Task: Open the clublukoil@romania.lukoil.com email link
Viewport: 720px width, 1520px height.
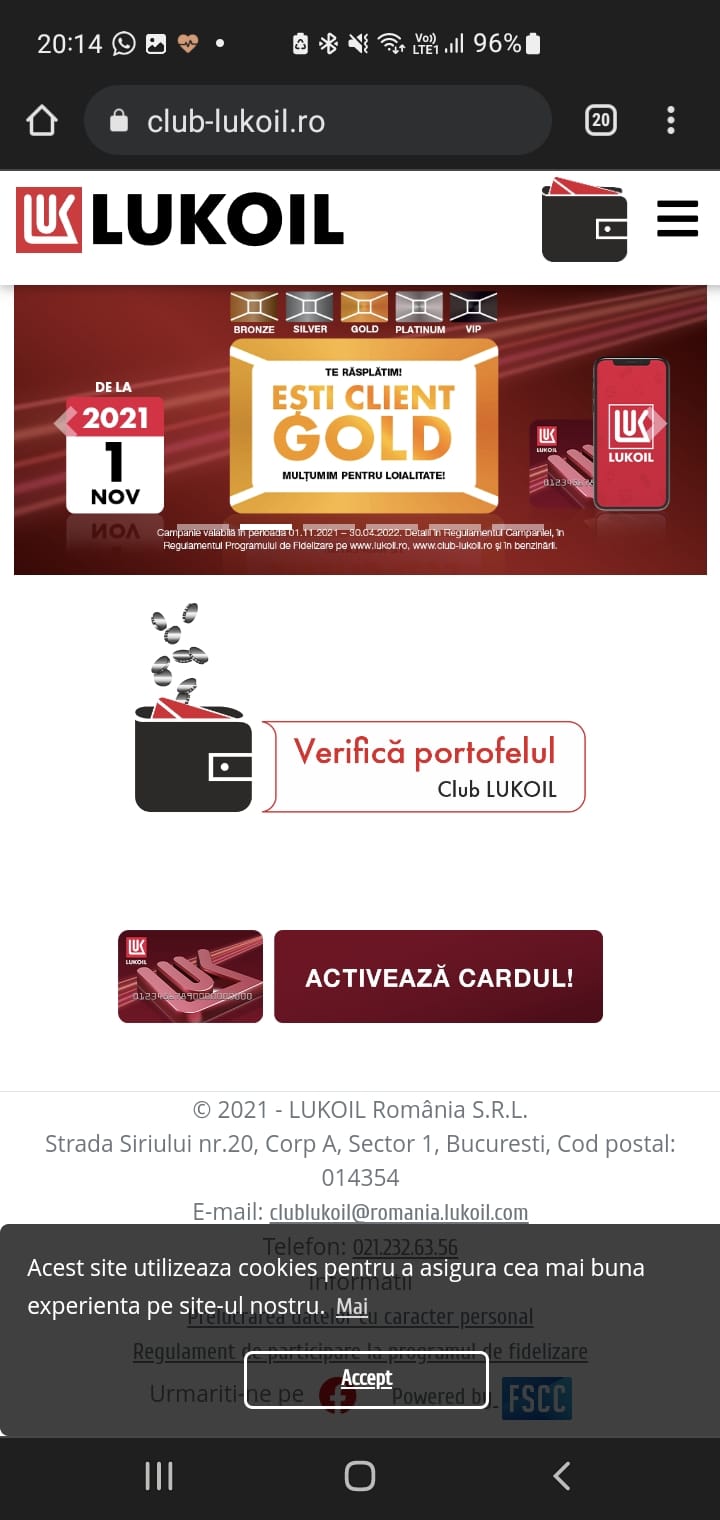Action: tap(398, 1212)
